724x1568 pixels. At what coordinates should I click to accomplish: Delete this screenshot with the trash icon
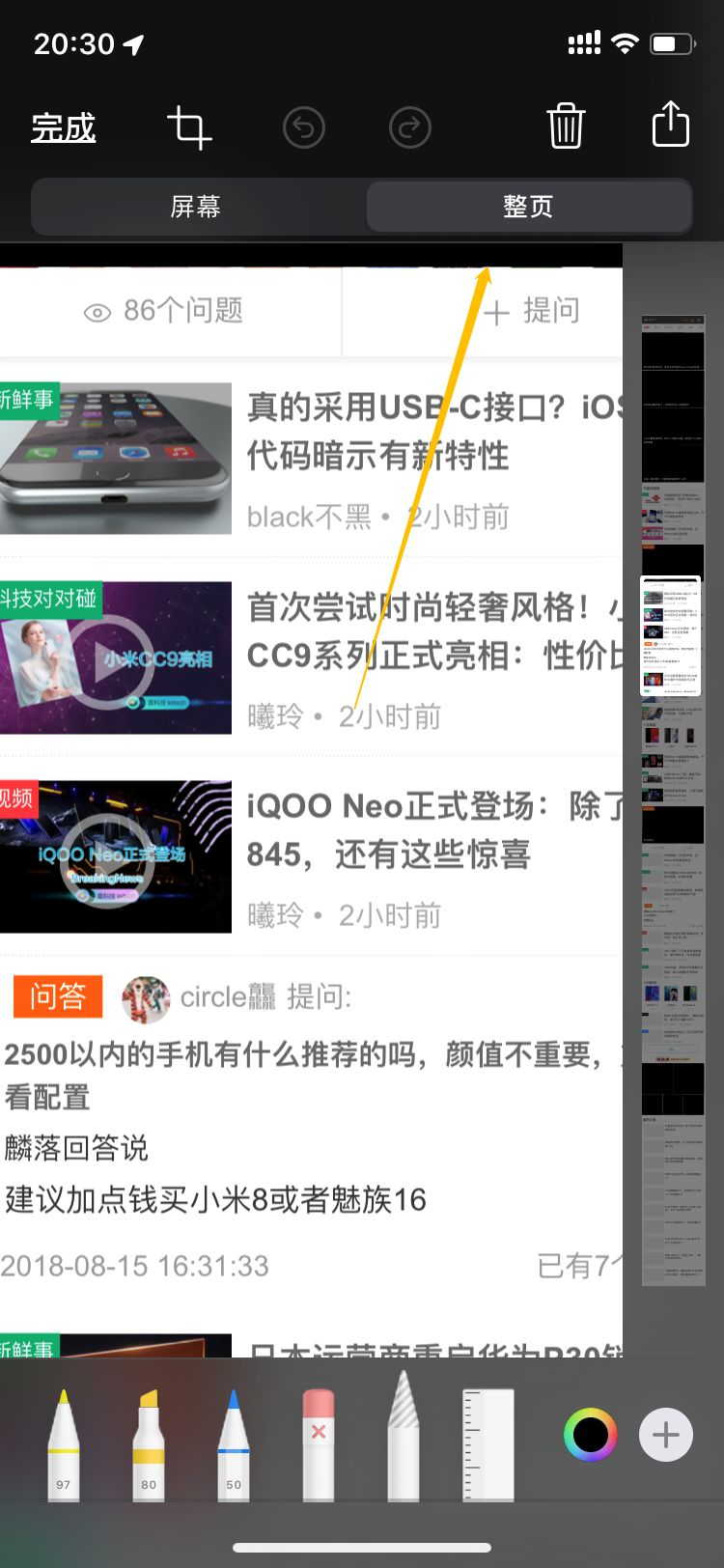[x=566, y=126]
